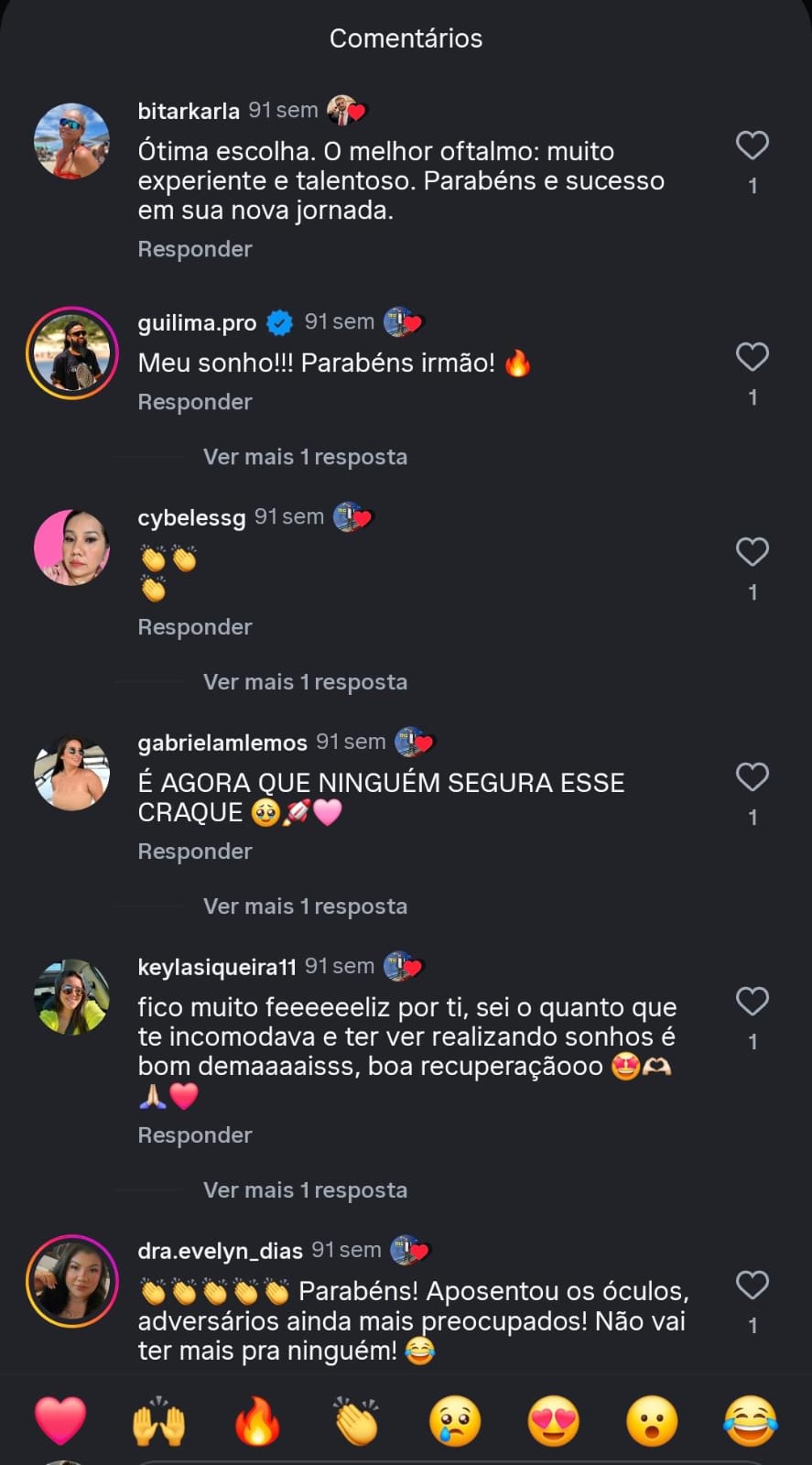Open bitarkarla's profile picture

pyautogui.click(x=71, y=140)
